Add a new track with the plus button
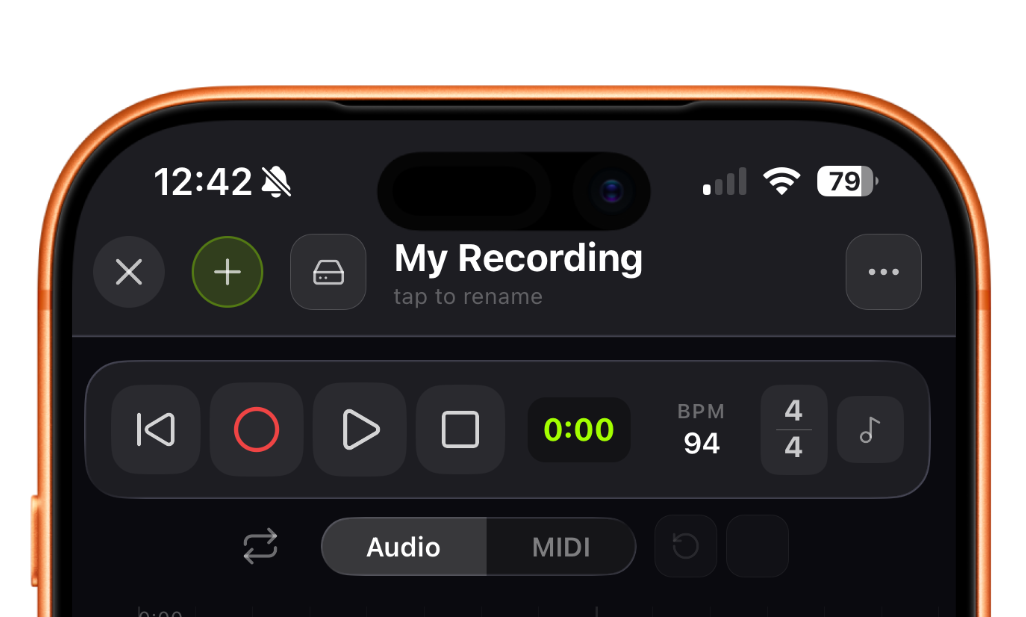The width and height of the screenshot is (1026, 617). click(228, 272)
